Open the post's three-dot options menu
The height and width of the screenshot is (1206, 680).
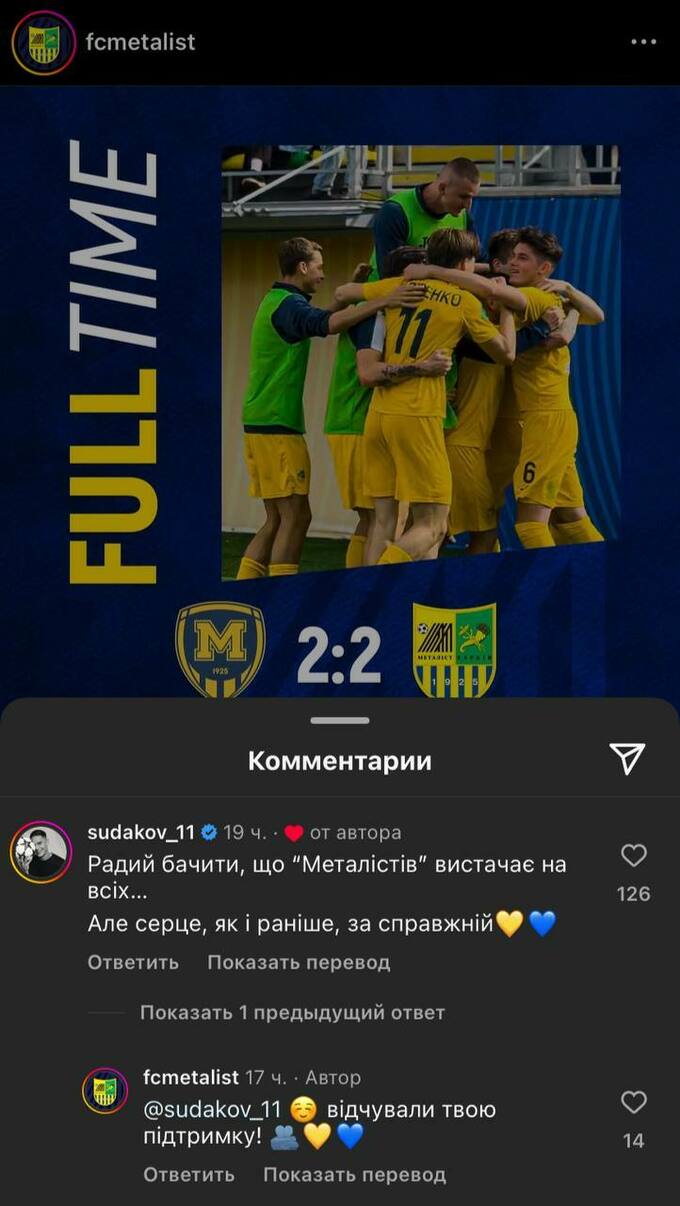pos(642,42)
